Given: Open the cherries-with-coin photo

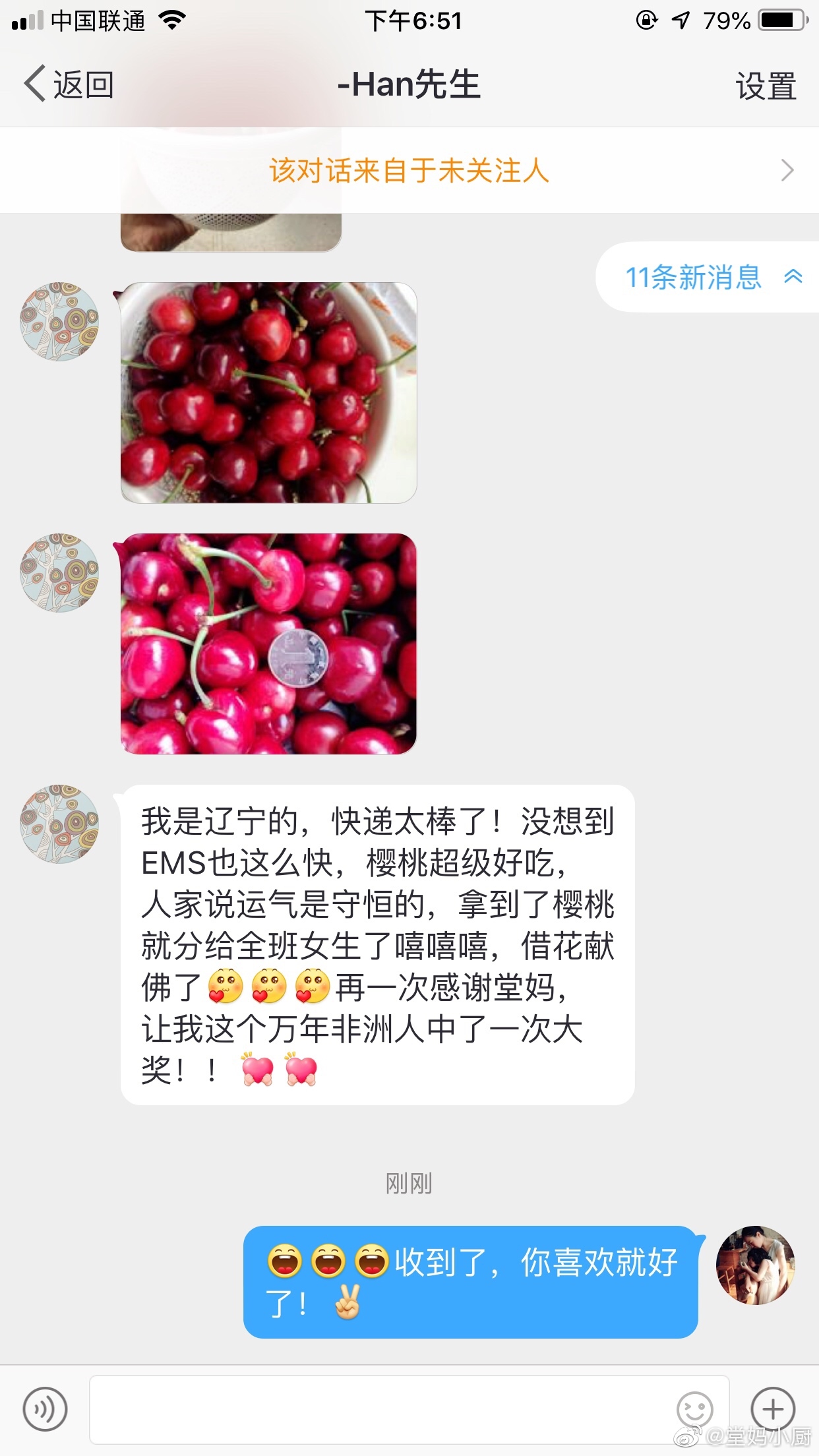Looking at the screenshot, I should tap(268, 644).
